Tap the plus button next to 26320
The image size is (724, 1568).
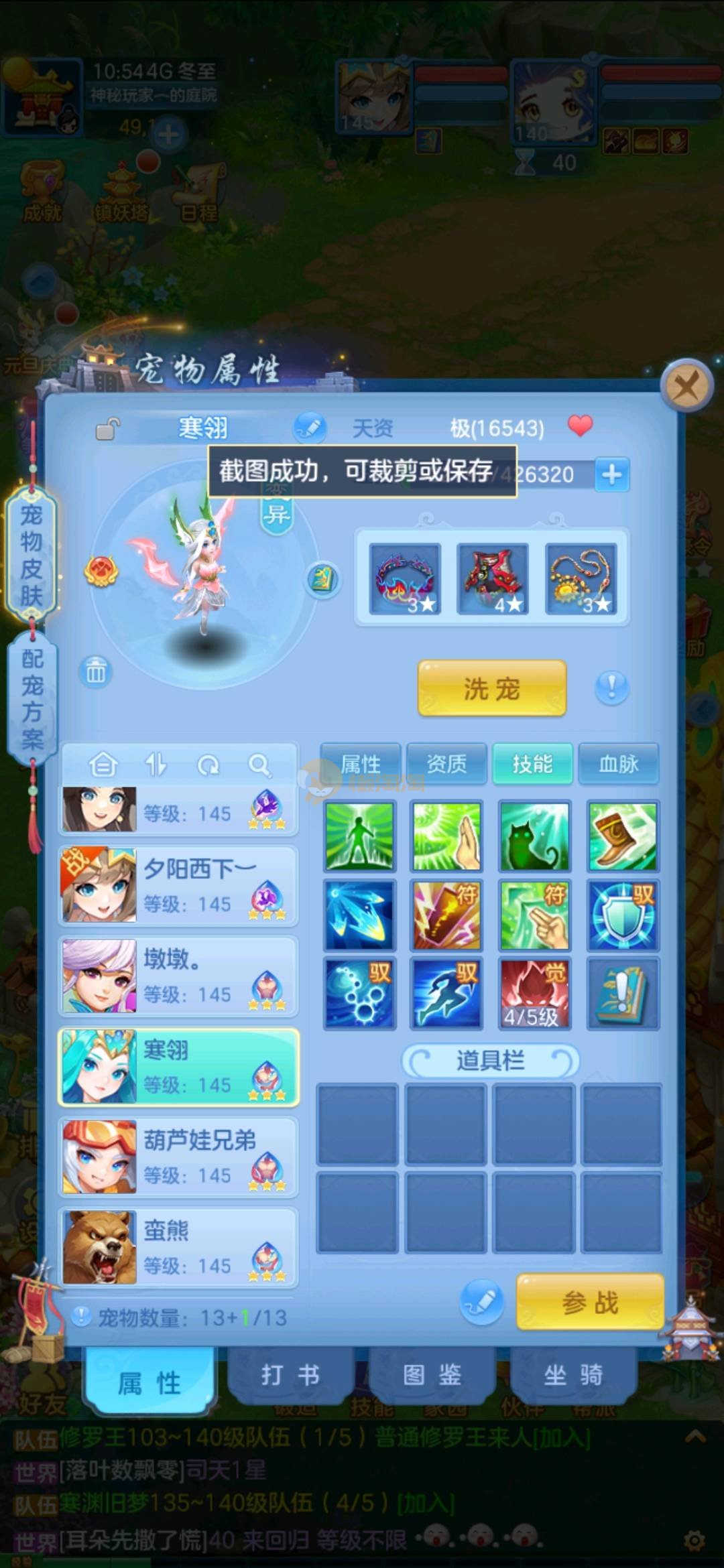611,474
